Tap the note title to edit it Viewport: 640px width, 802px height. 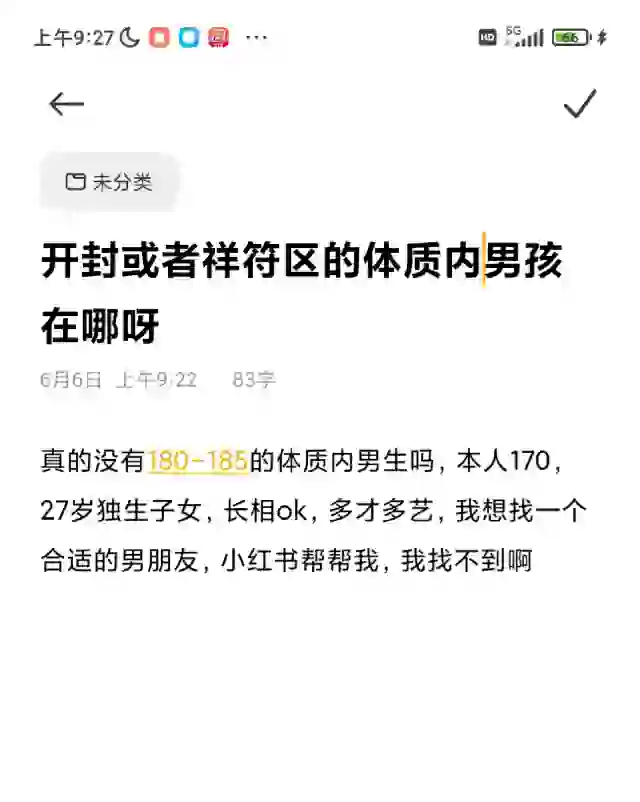[x=300, y=292]
